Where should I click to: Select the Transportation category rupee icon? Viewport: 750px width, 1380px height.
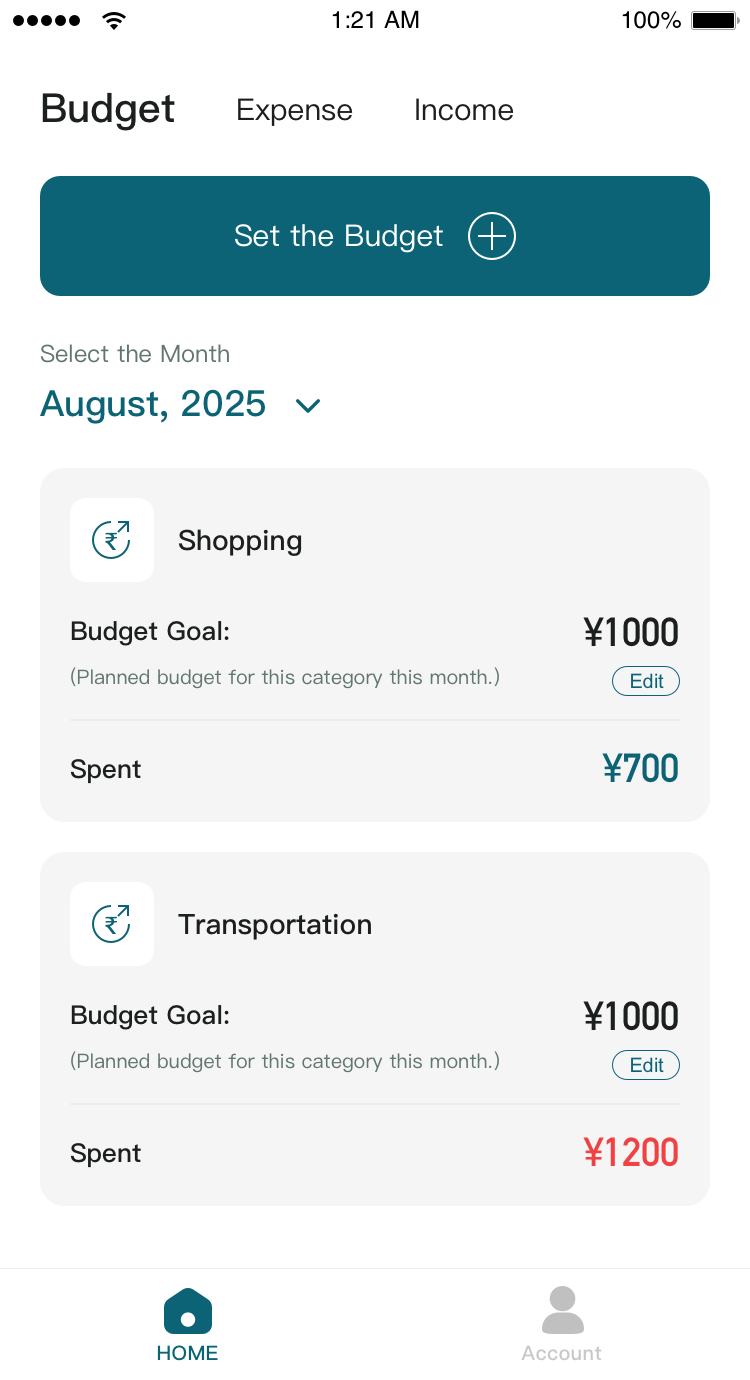[x=111, y=924]
